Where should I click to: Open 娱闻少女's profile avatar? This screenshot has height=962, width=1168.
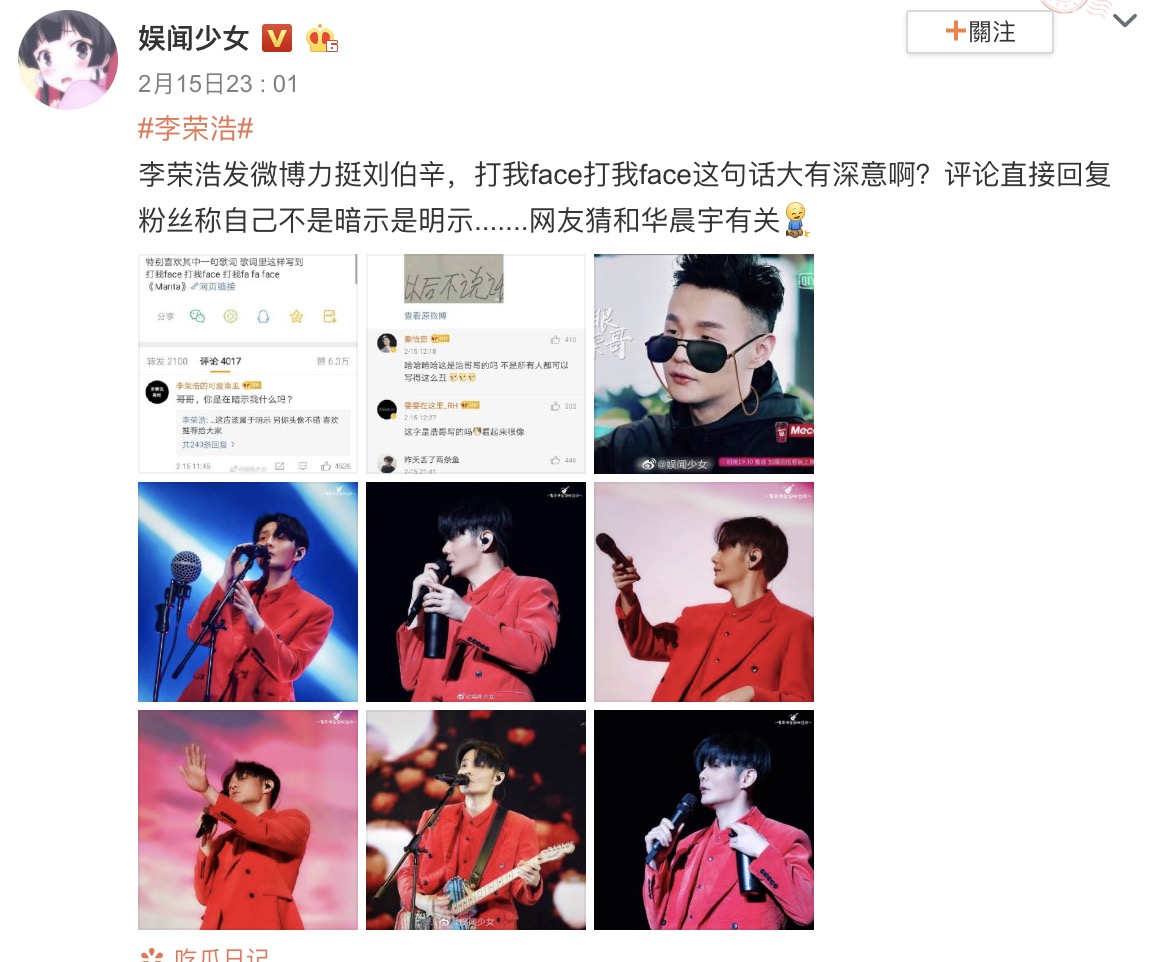(68, 61)
